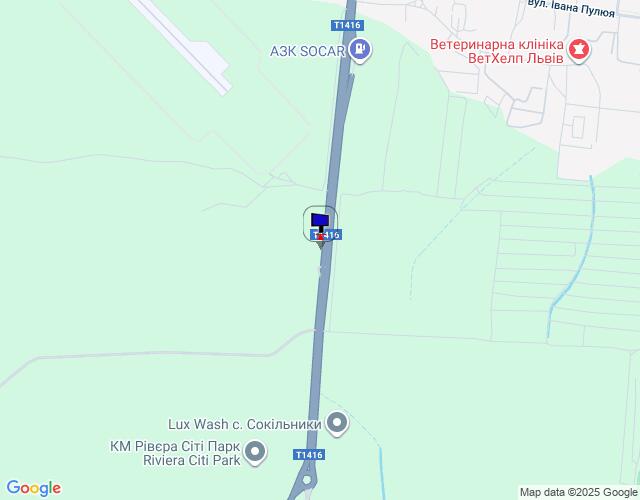The image size is (640, 500).
Task: Open the Riviera Citi Park place marker
Action: [x=256, y=453]
